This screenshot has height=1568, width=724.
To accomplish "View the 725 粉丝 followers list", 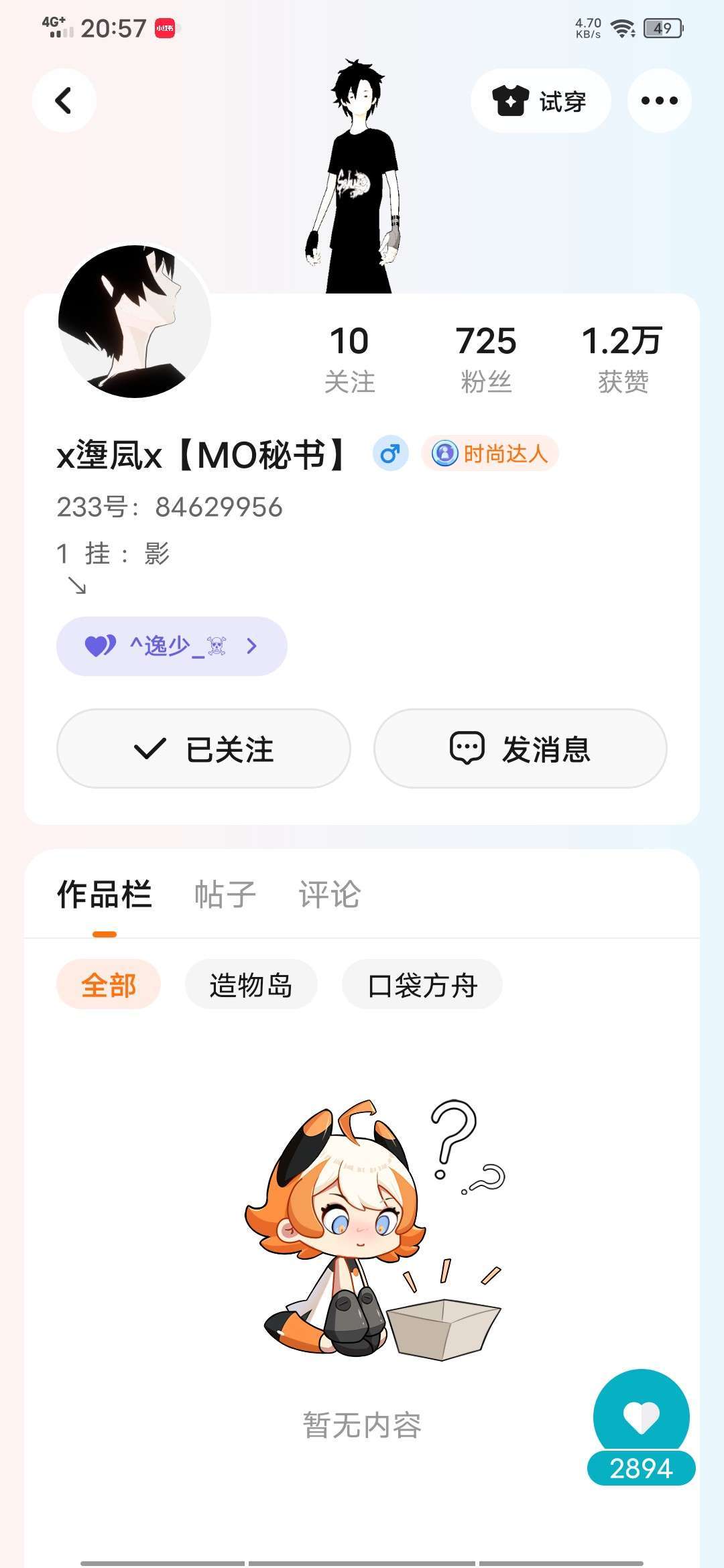I will [x=486, y=359].
